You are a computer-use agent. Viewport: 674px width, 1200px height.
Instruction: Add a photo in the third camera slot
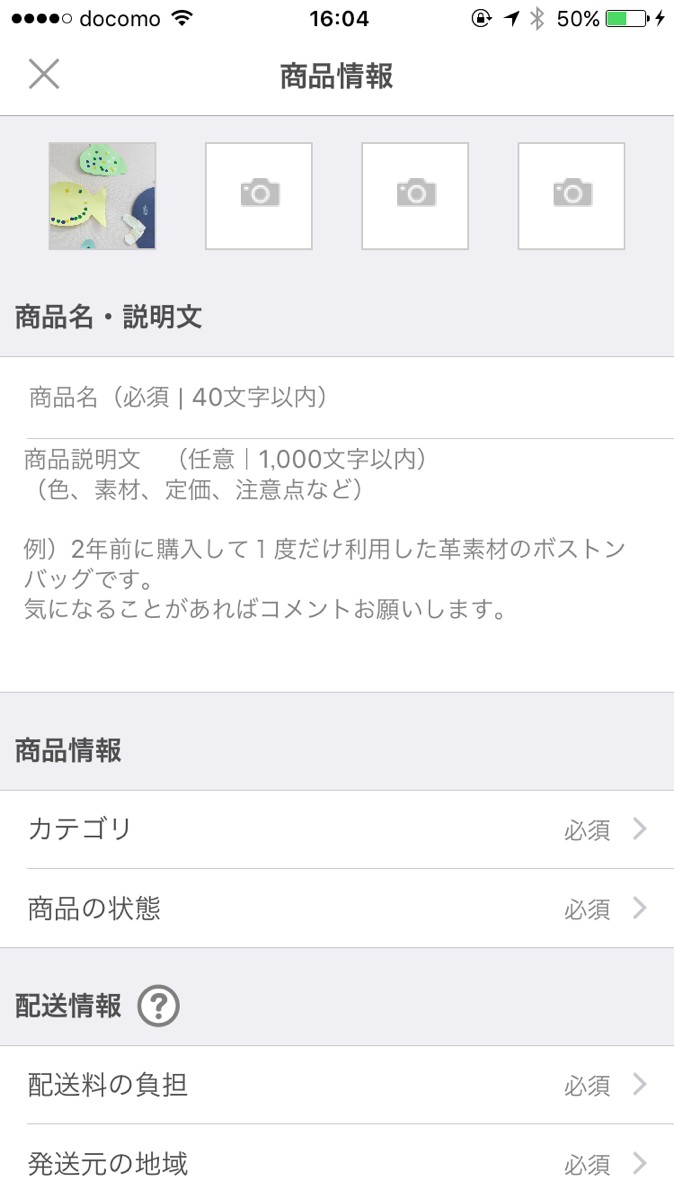(415, 196)
